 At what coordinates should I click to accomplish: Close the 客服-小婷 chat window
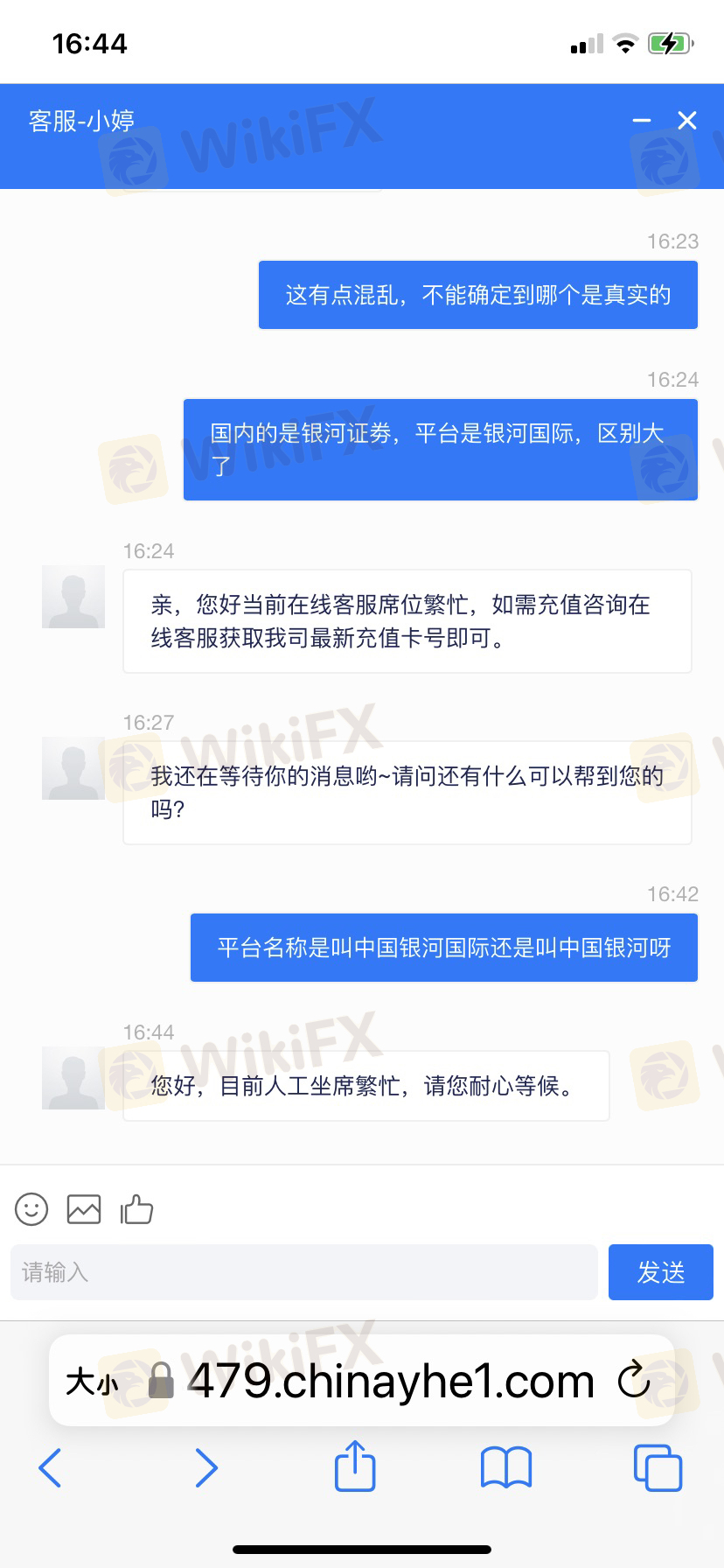687,121
